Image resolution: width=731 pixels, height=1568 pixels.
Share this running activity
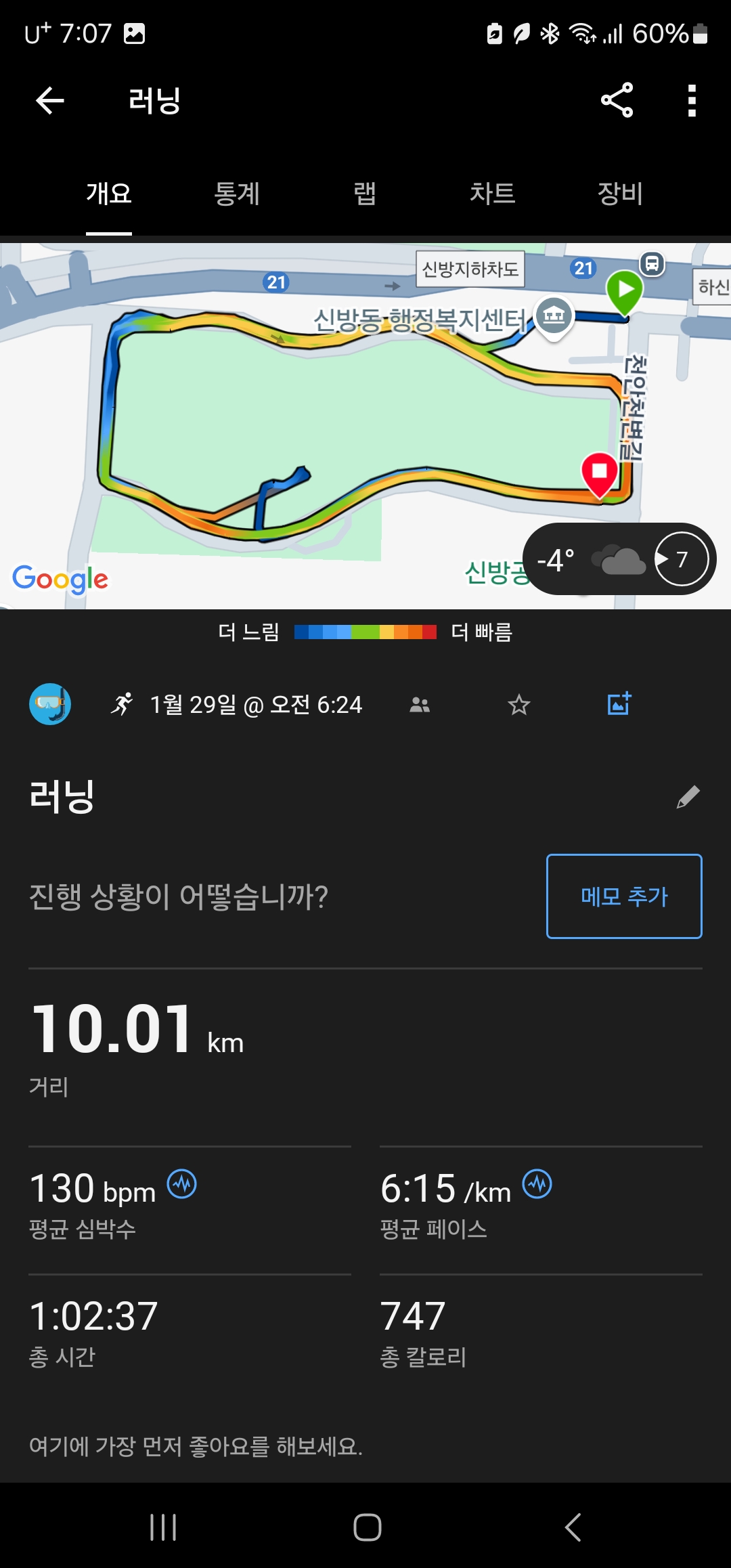tap(617, 100)
